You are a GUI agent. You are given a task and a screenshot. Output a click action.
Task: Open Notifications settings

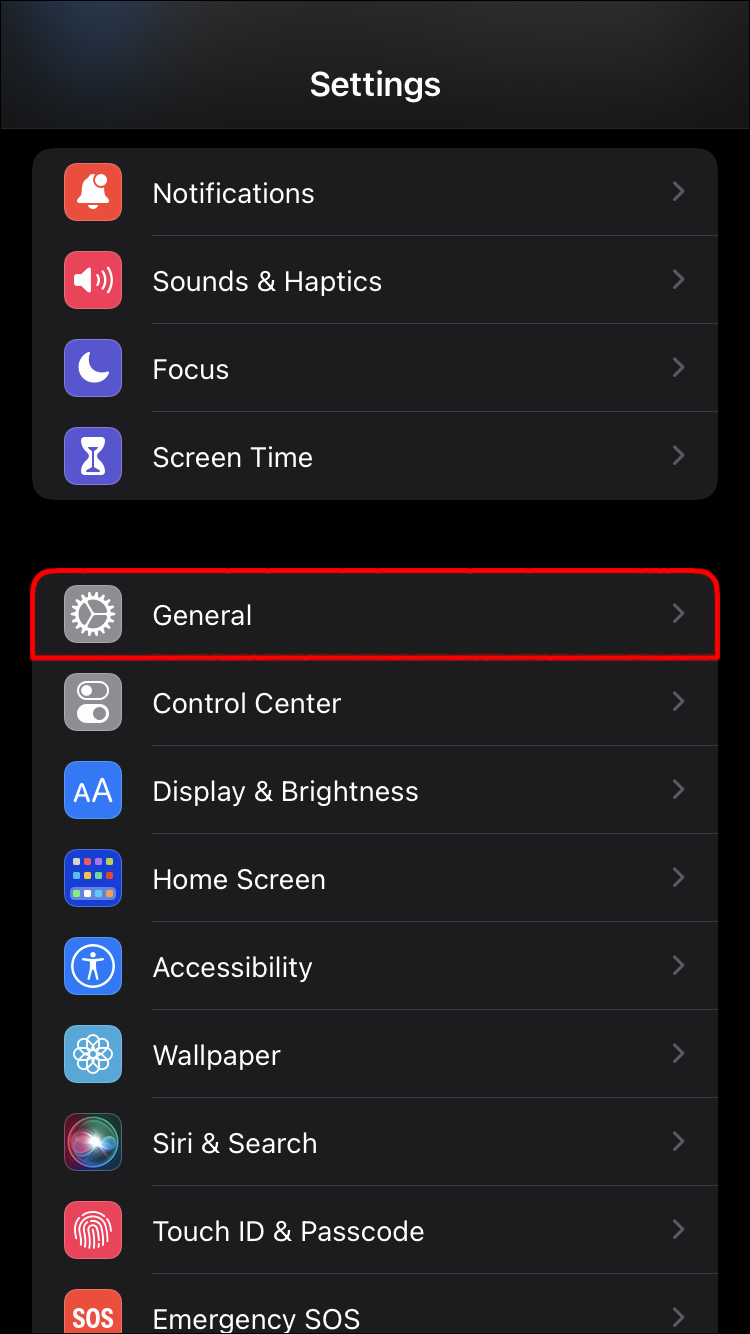pyautogui.click(x=375, y=193)
